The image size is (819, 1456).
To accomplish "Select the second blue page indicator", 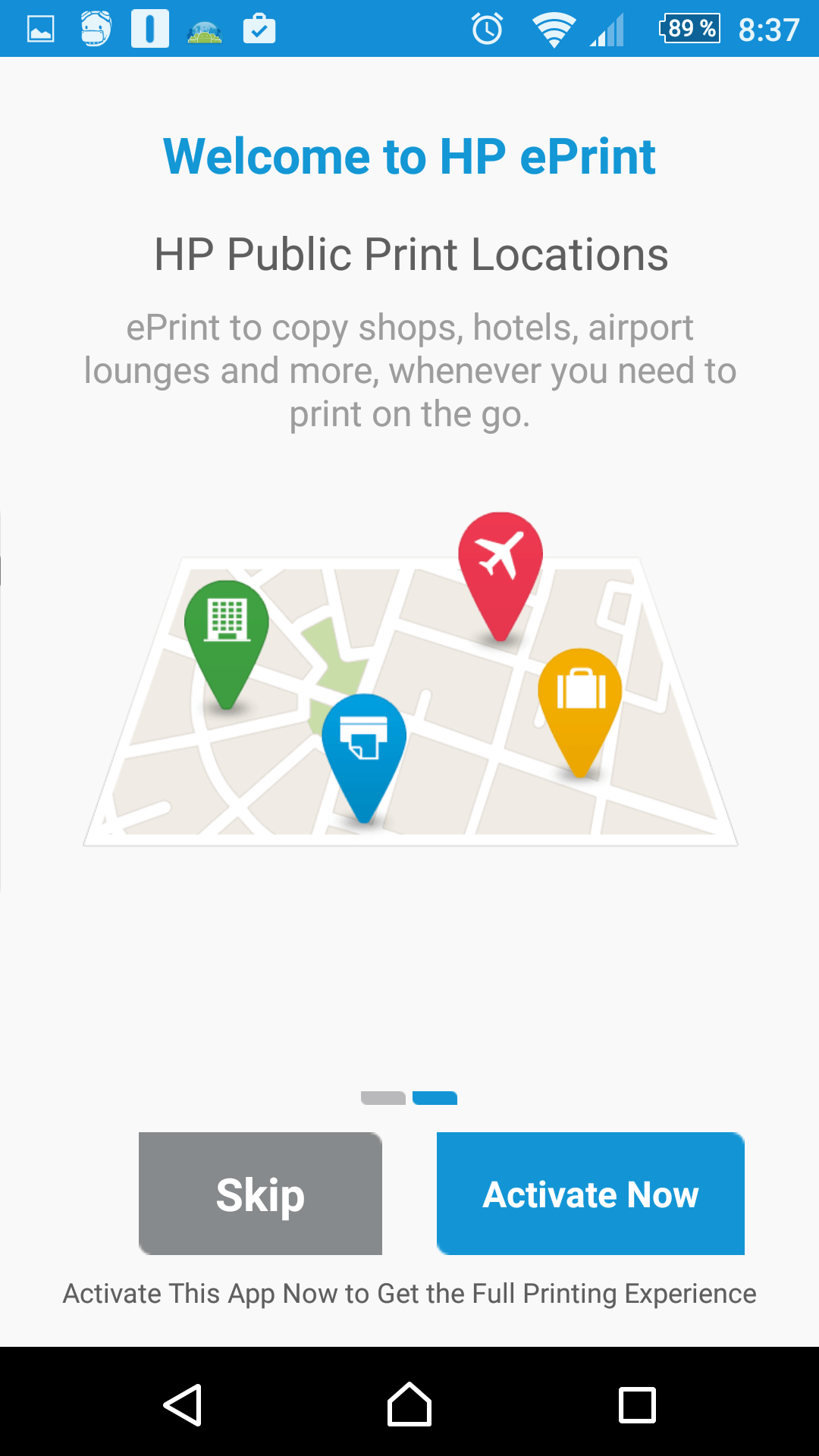I will [435, 1098].
